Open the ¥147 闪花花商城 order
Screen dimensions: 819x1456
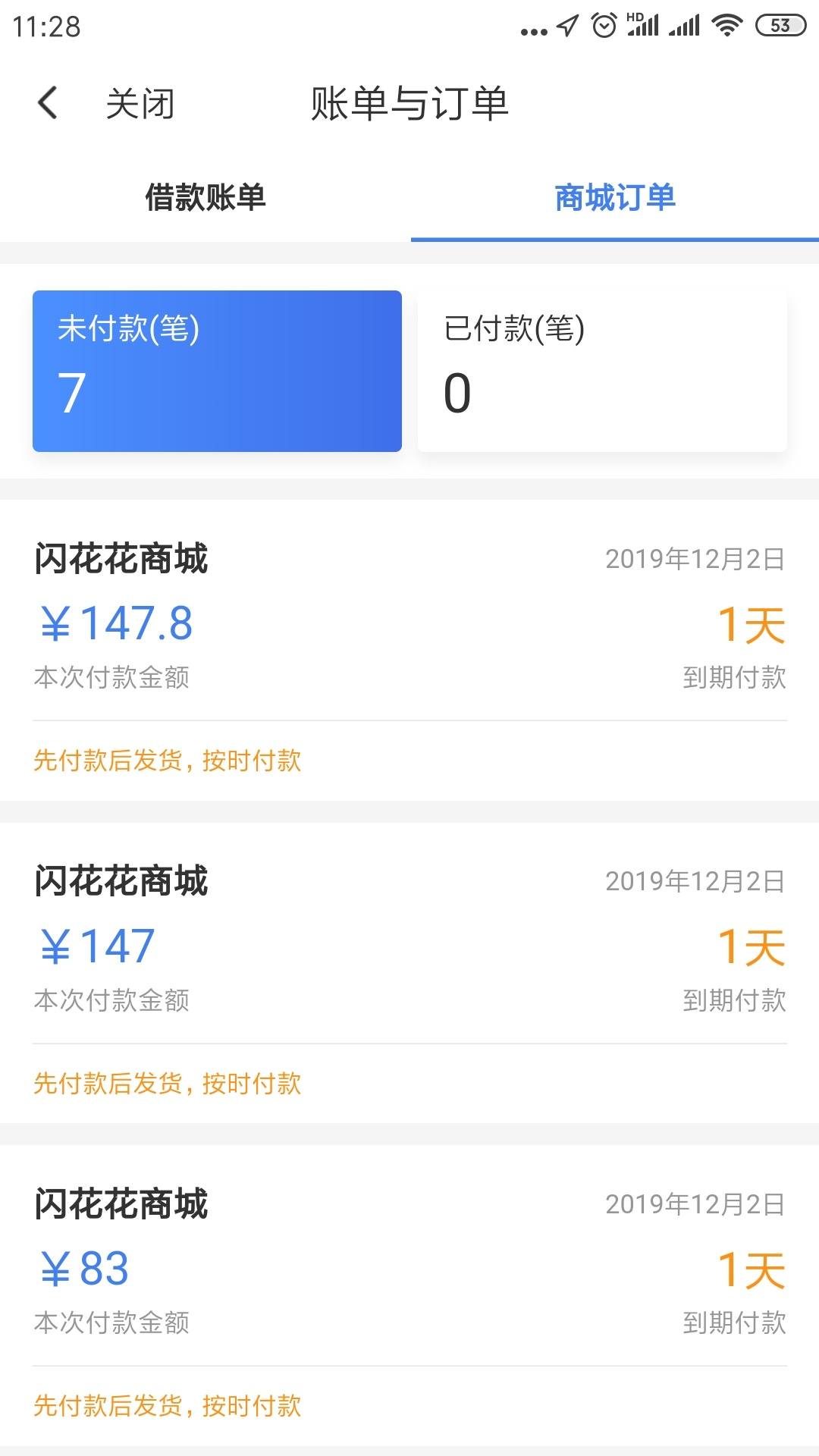click(x=409, y=973)
